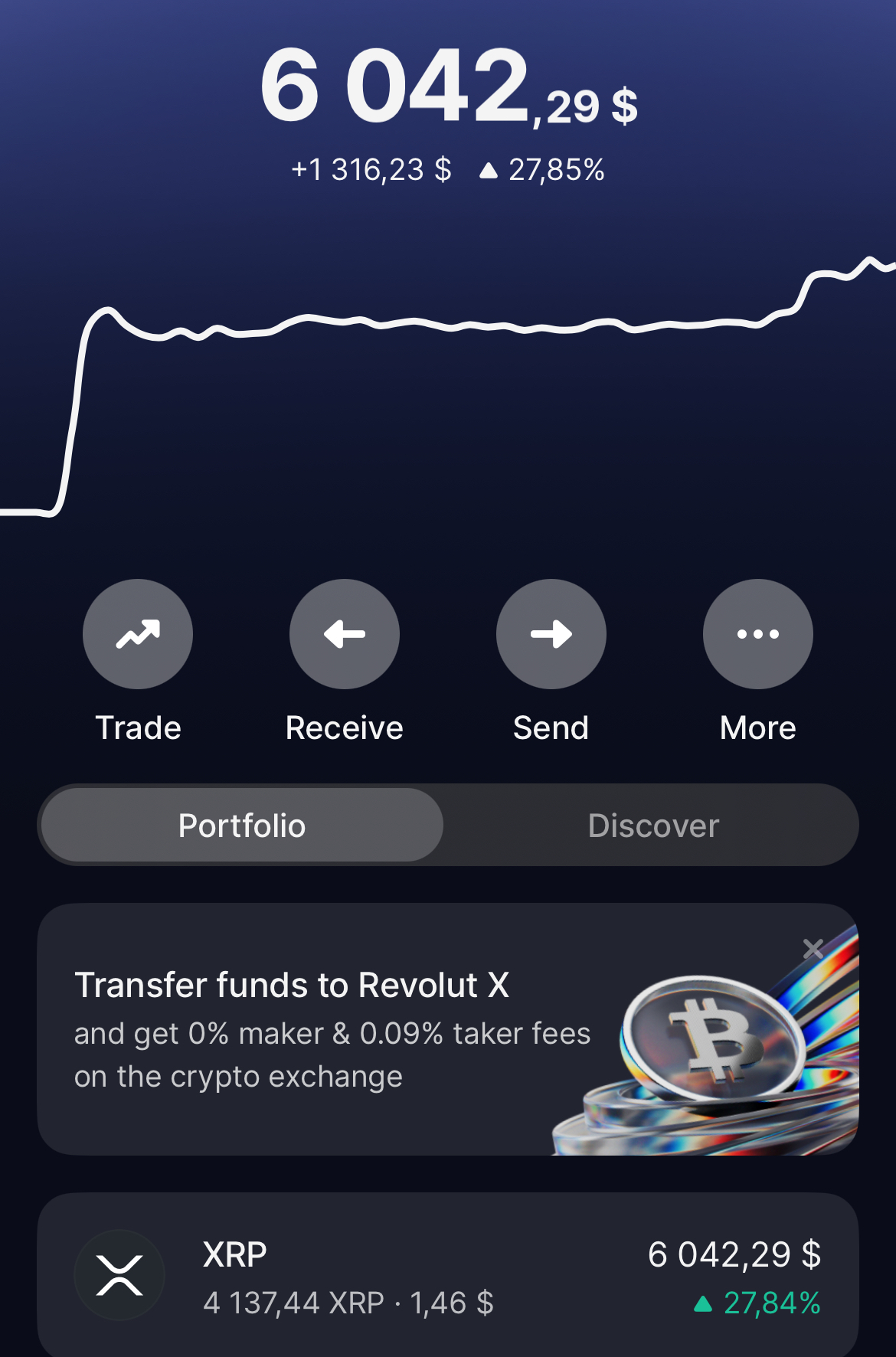The height and width of the screenshot is (1357, 896).
Task: Select the Portfolio tab
Action: tap(242, 826)
